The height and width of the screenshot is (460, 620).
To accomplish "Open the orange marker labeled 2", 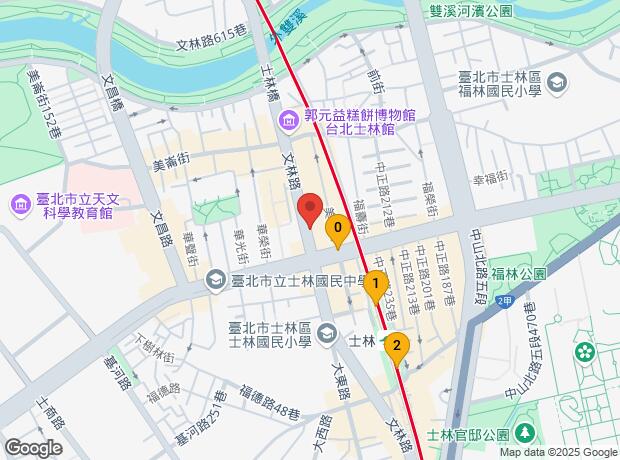I will [x=397, y=347].
